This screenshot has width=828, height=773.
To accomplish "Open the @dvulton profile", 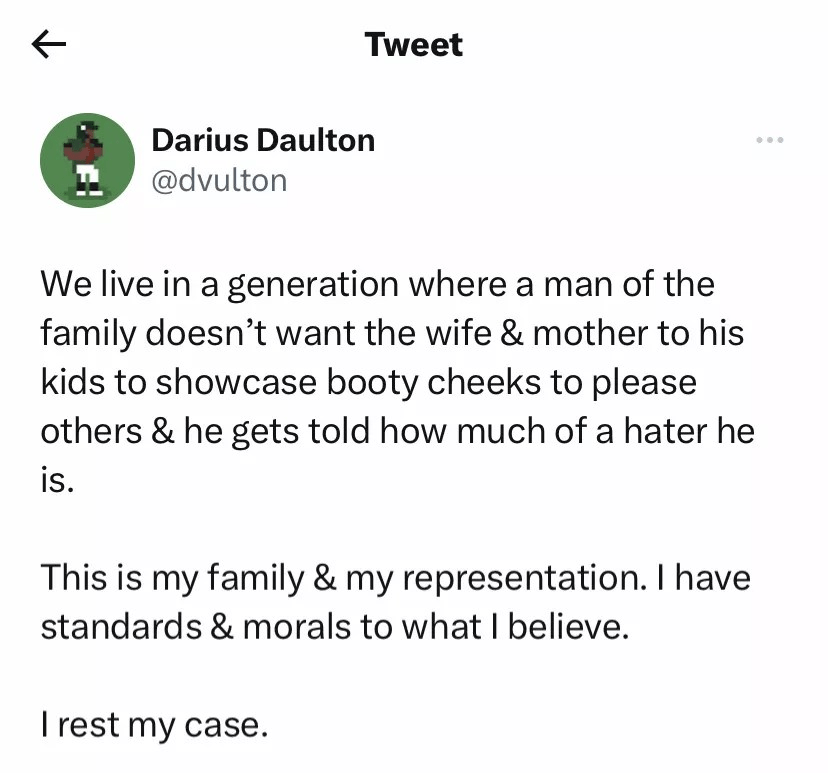I will click(219, 180).
